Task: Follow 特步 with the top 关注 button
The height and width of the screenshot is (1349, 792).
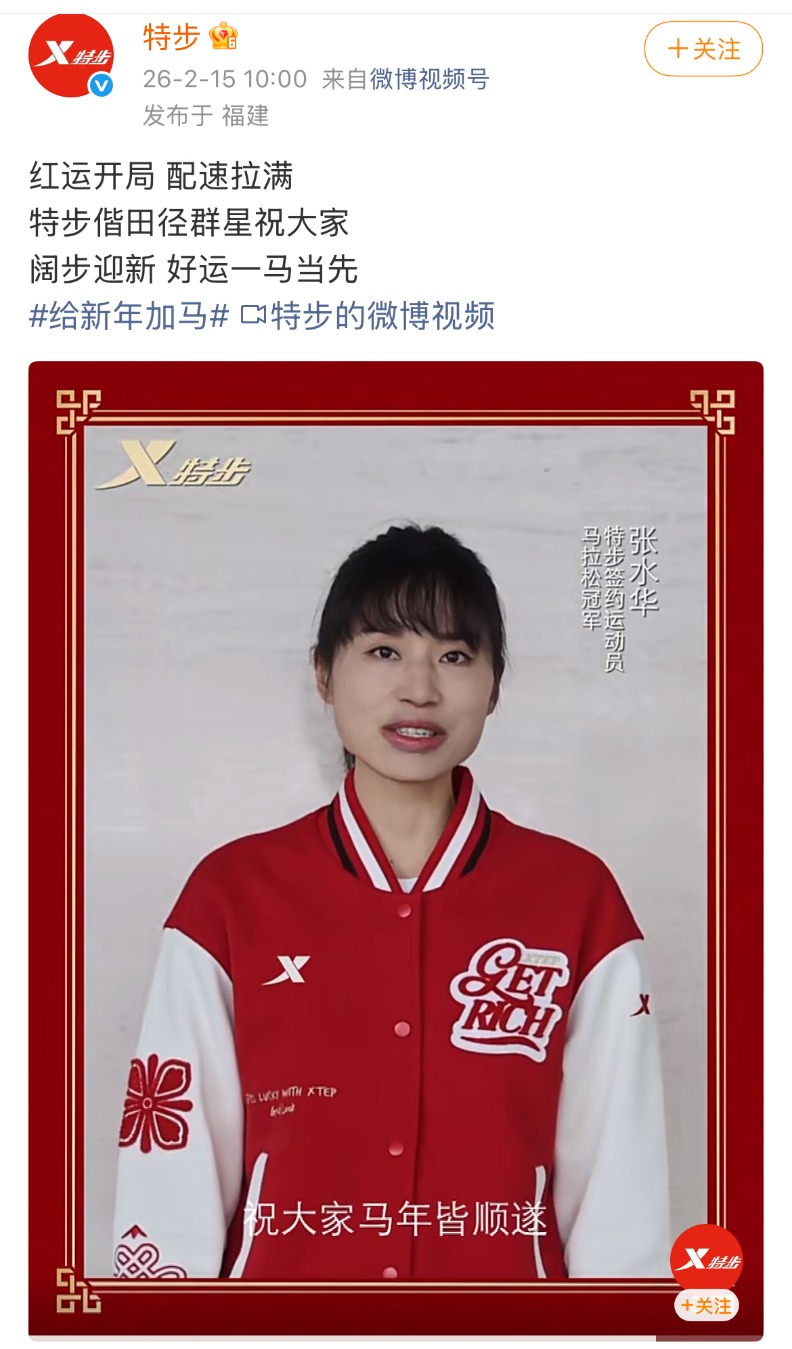Action: click(x=703, y=48)
